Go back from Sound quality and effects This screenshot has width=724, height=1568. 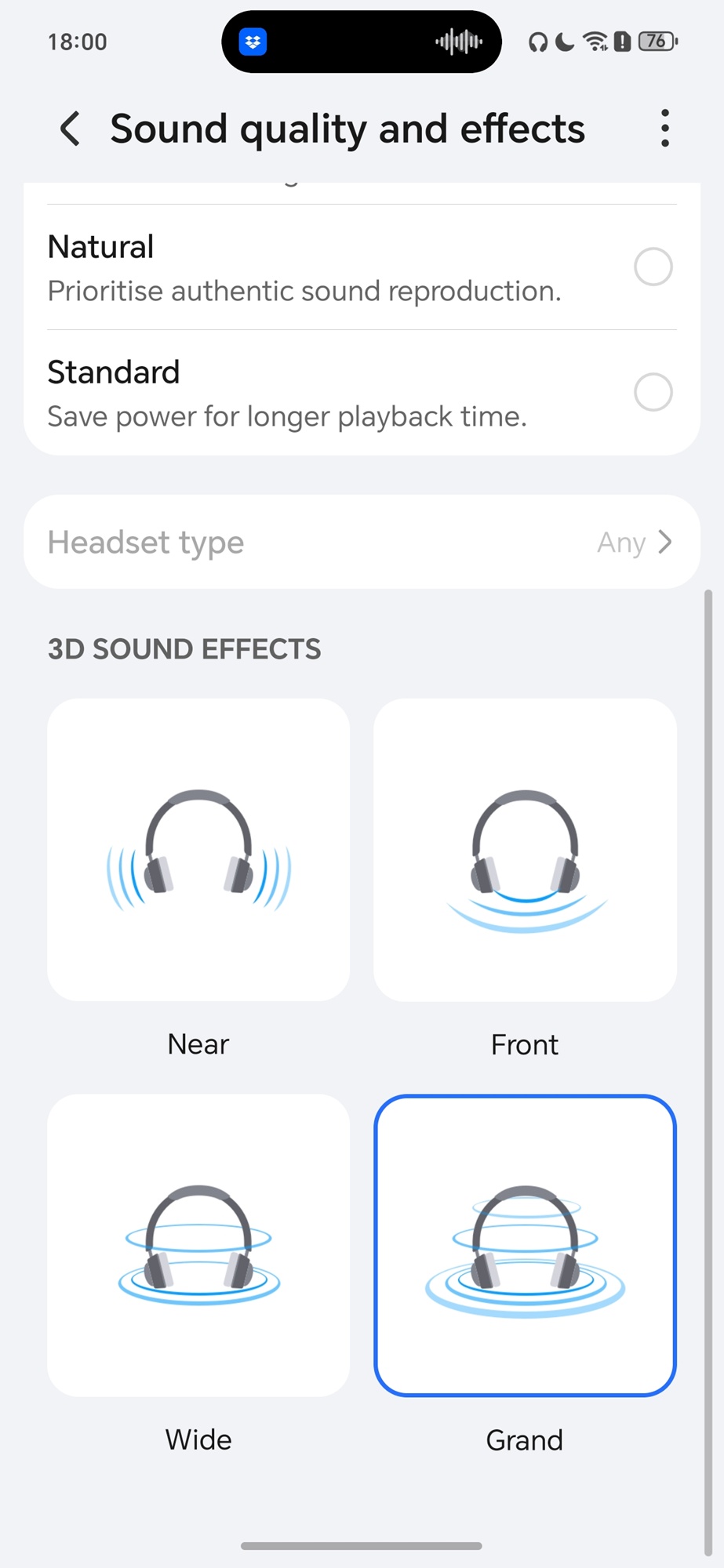coord(71,129)
